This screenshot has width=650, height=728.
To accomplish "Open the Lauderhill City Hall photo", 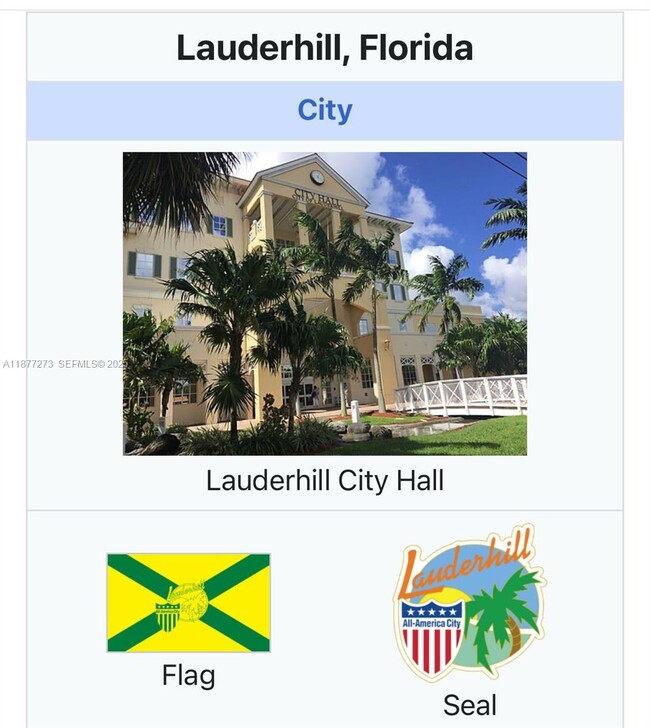I will point(324,303).
